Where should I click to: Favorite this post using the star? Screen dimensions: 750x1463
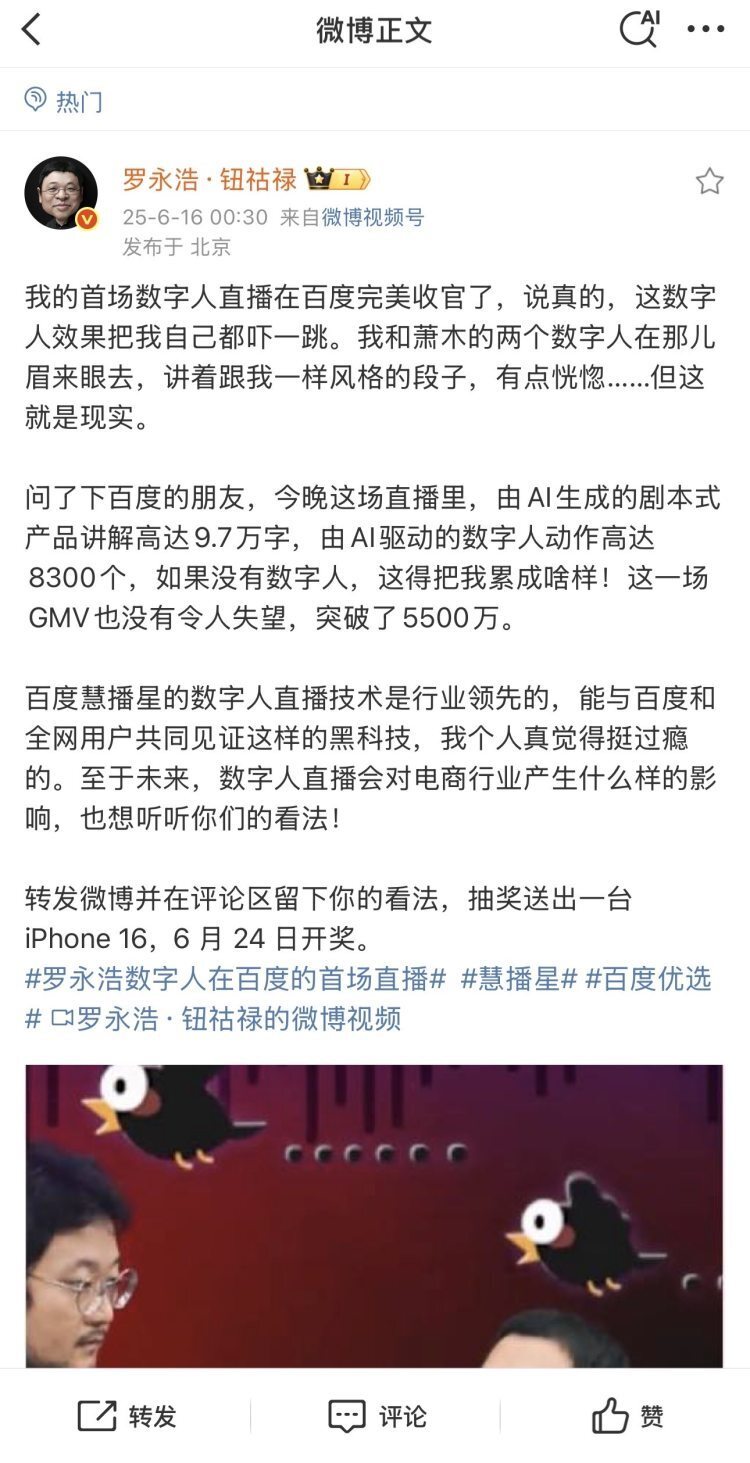coord(712,180)
